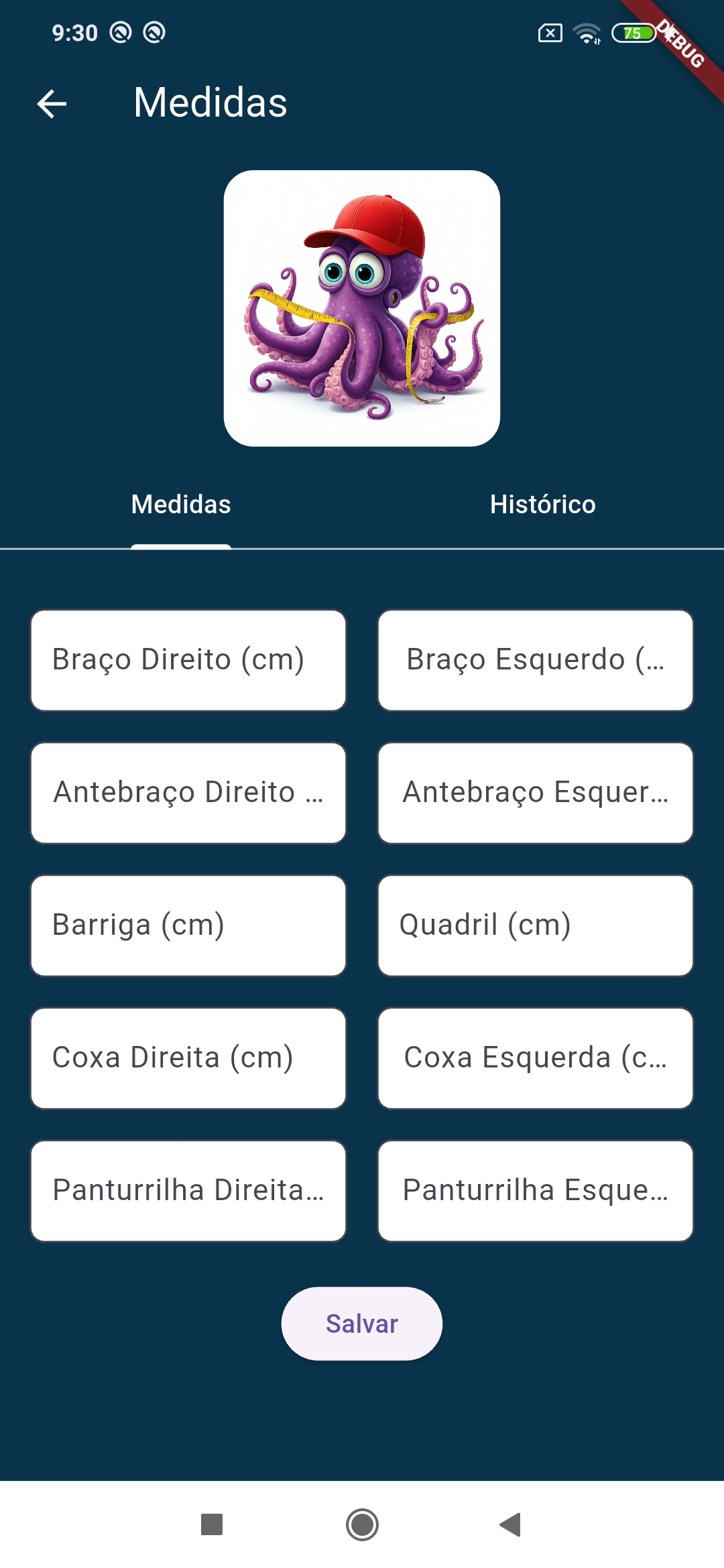Click the back arrow next to Medidas title

51,103
